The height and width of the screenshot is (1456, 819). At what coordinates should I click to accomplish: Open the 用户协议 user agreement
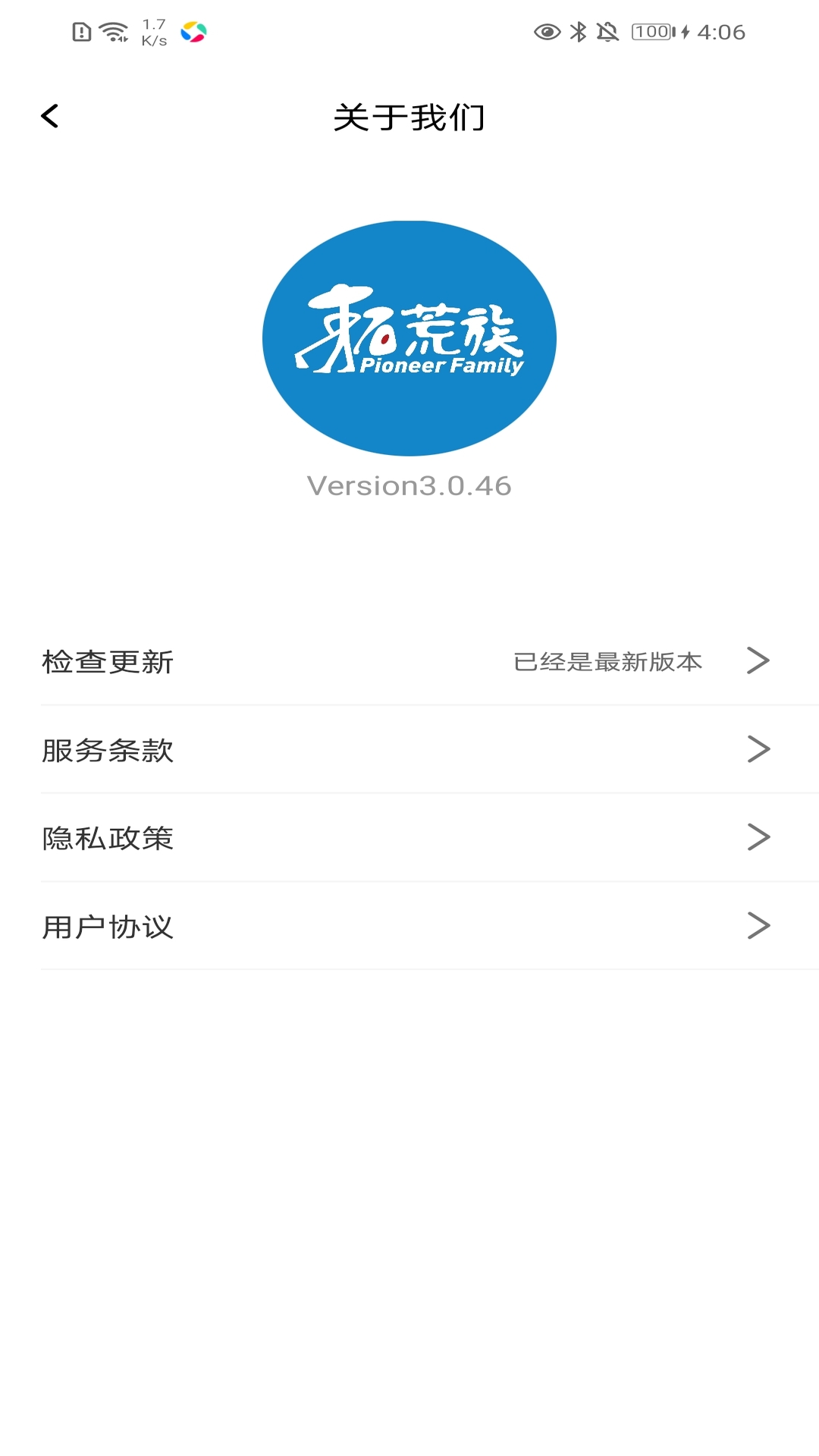(x=108, y=927)
